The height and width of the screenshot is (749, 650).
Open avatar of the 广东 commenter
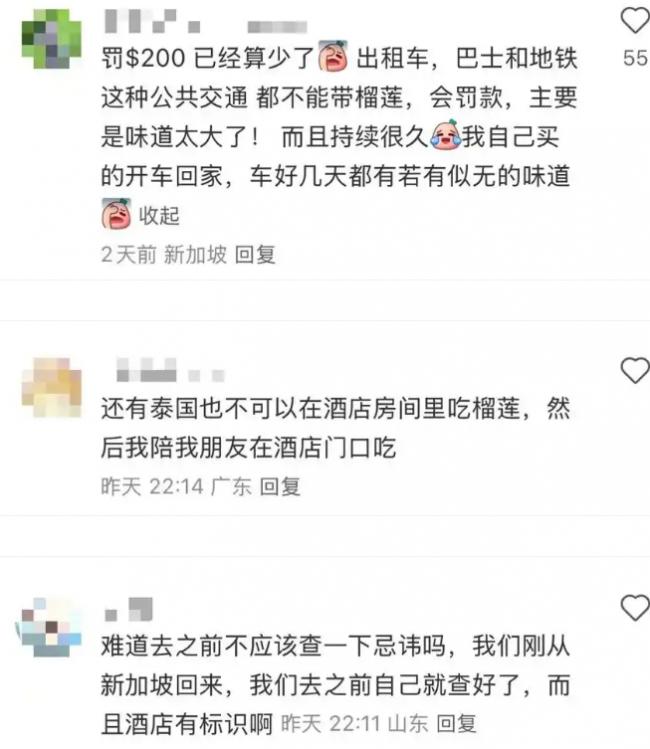click(x=51, y=387)
